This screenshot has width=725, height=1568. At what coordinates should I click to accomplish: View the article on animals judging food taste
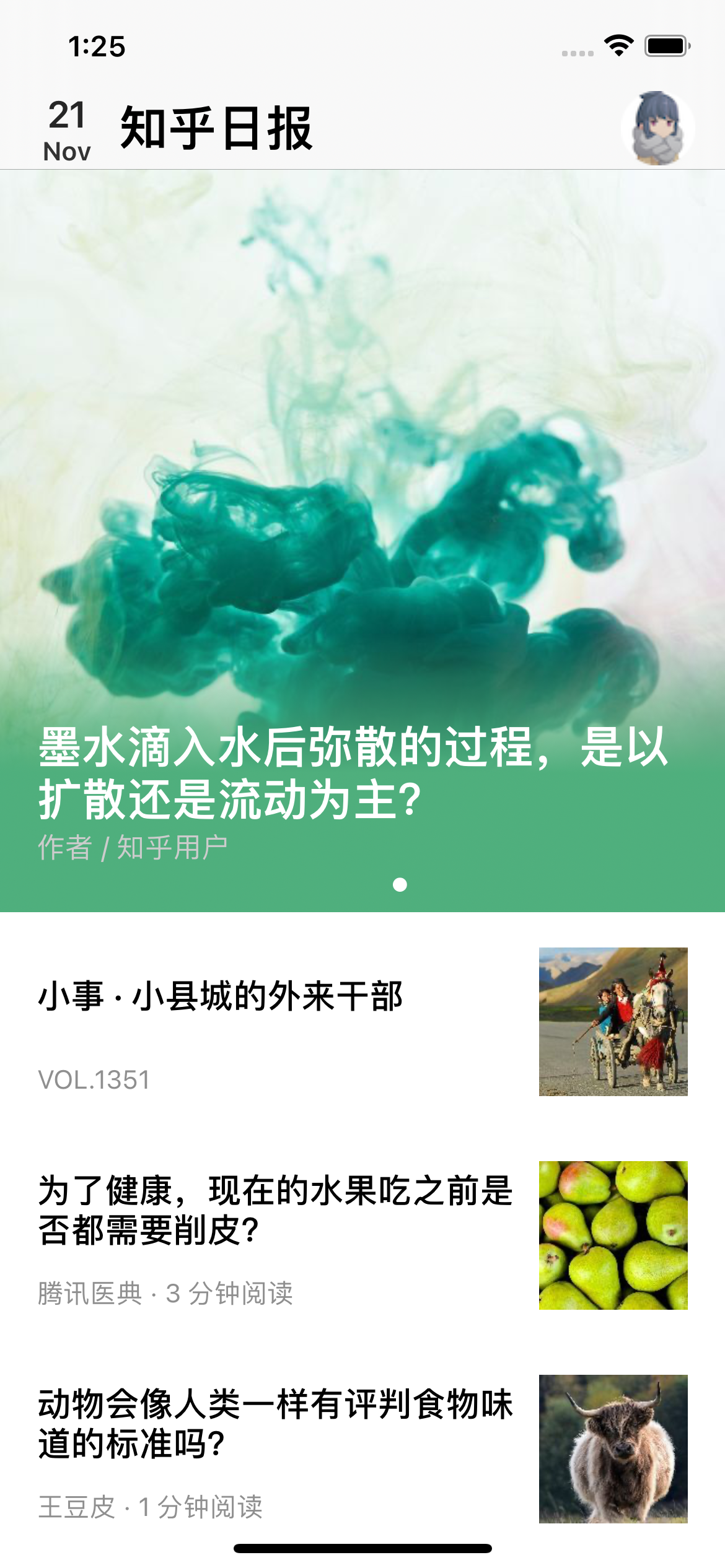275,1423
